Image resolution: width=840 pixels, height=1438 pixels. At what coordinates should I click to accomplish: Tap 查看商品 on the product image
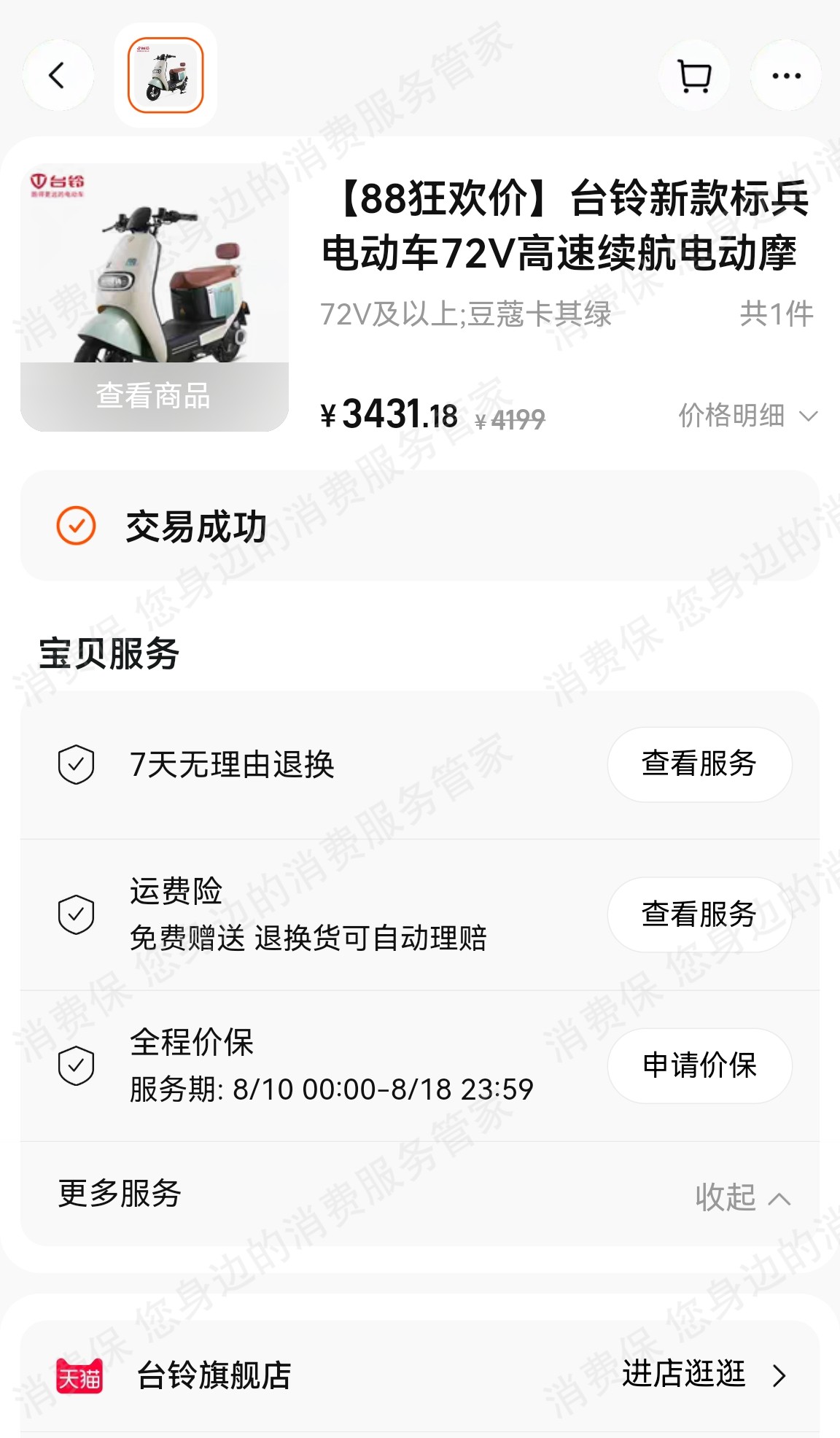pyautogui.click(x=154, y=396)
